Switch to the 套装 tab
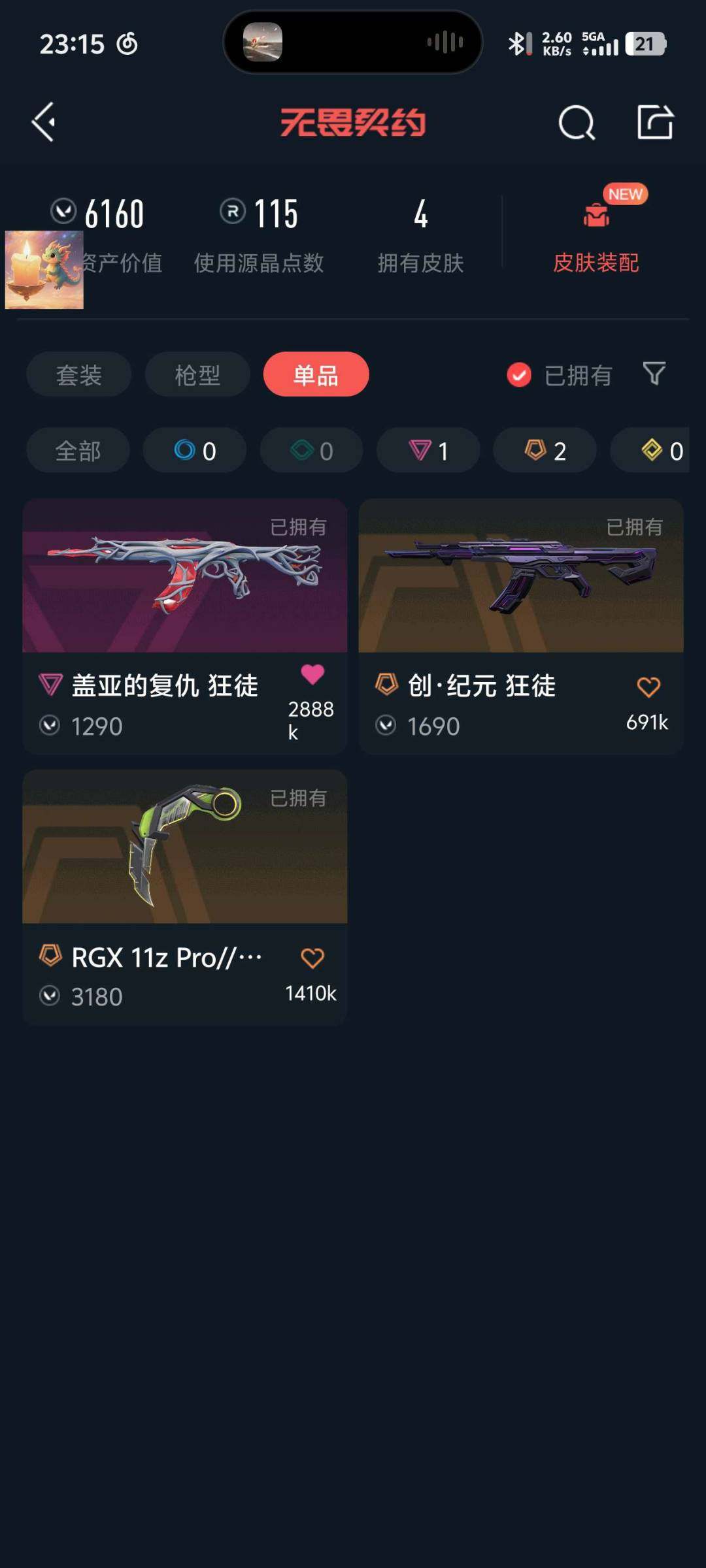706x1568 pixels. pyautogui.click(x=78, y=374)
